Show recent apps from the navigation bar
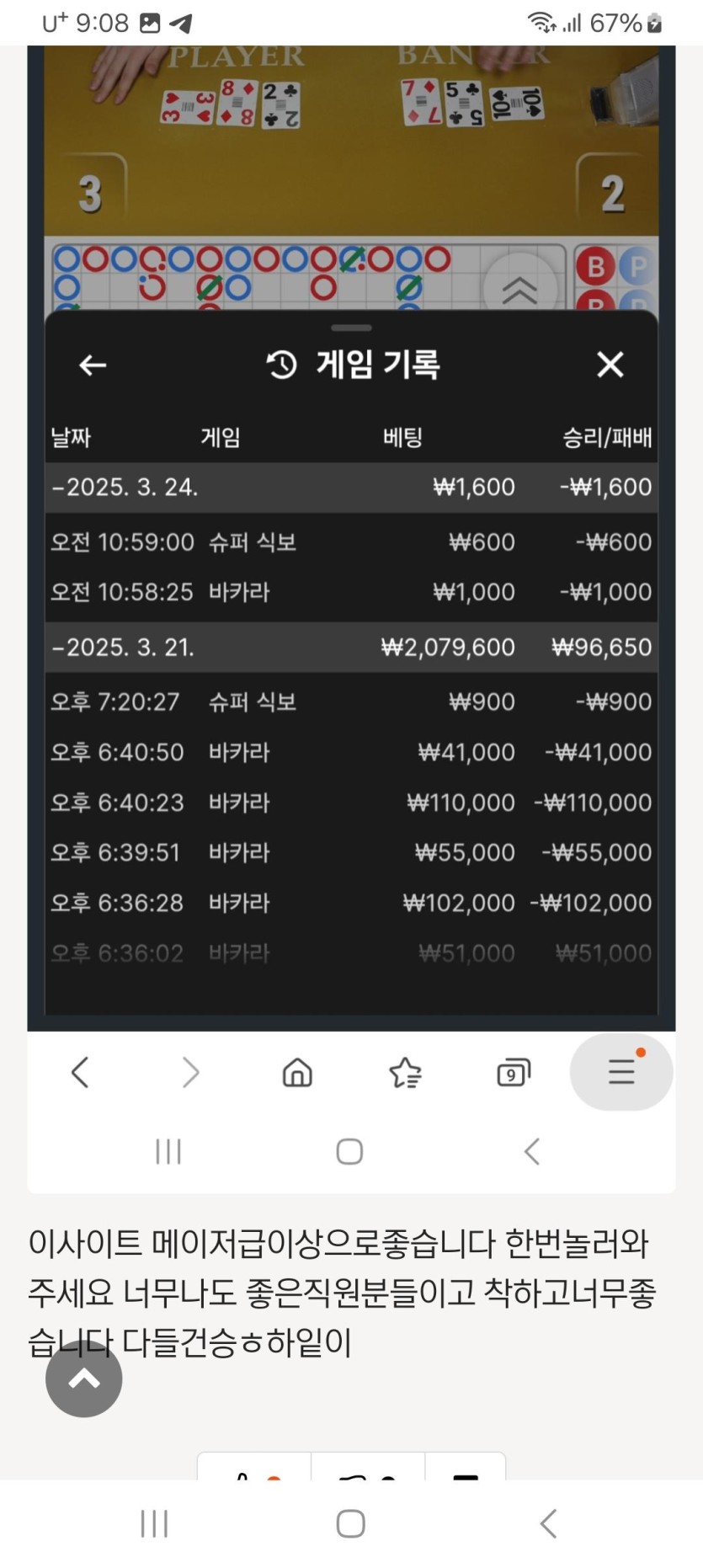This screenshot has height=1568, width=703. tap(154, 1523)
